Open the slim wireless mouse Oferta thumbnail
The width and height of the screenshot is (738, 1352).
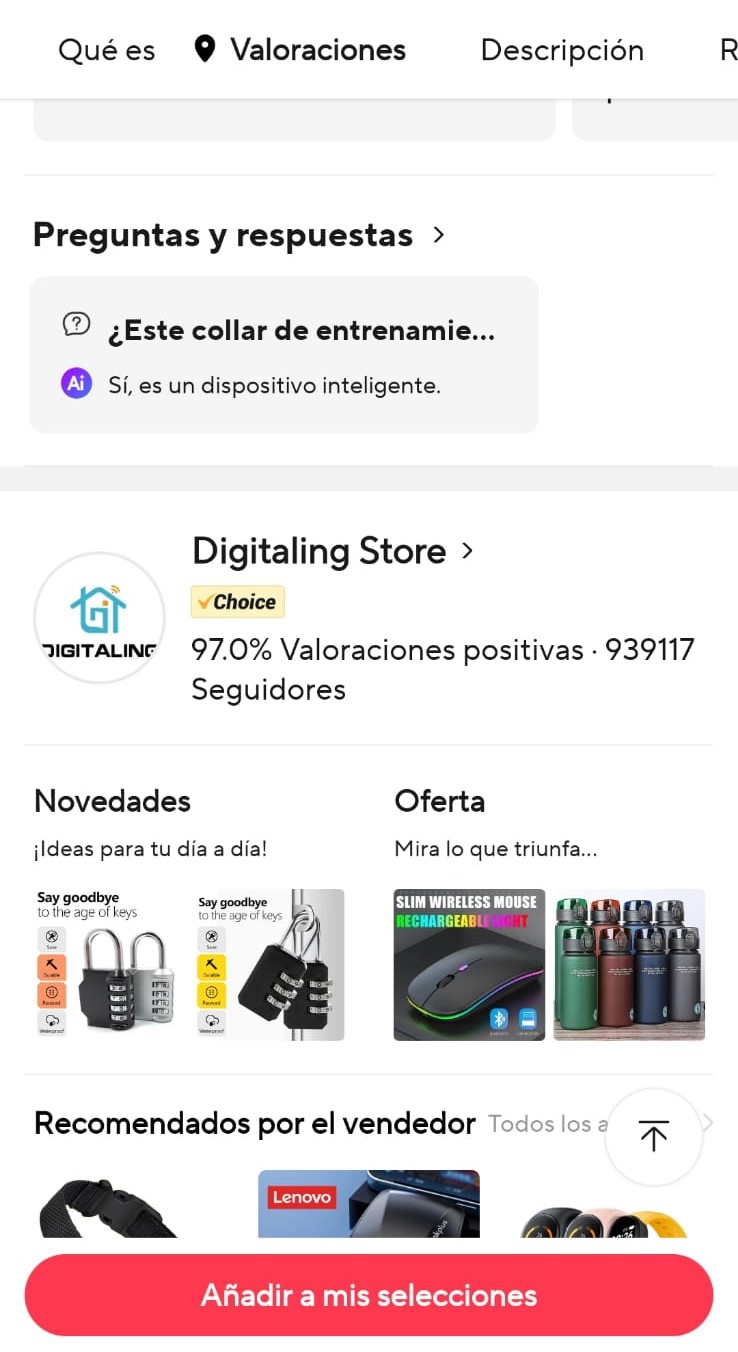pos(468,963)
